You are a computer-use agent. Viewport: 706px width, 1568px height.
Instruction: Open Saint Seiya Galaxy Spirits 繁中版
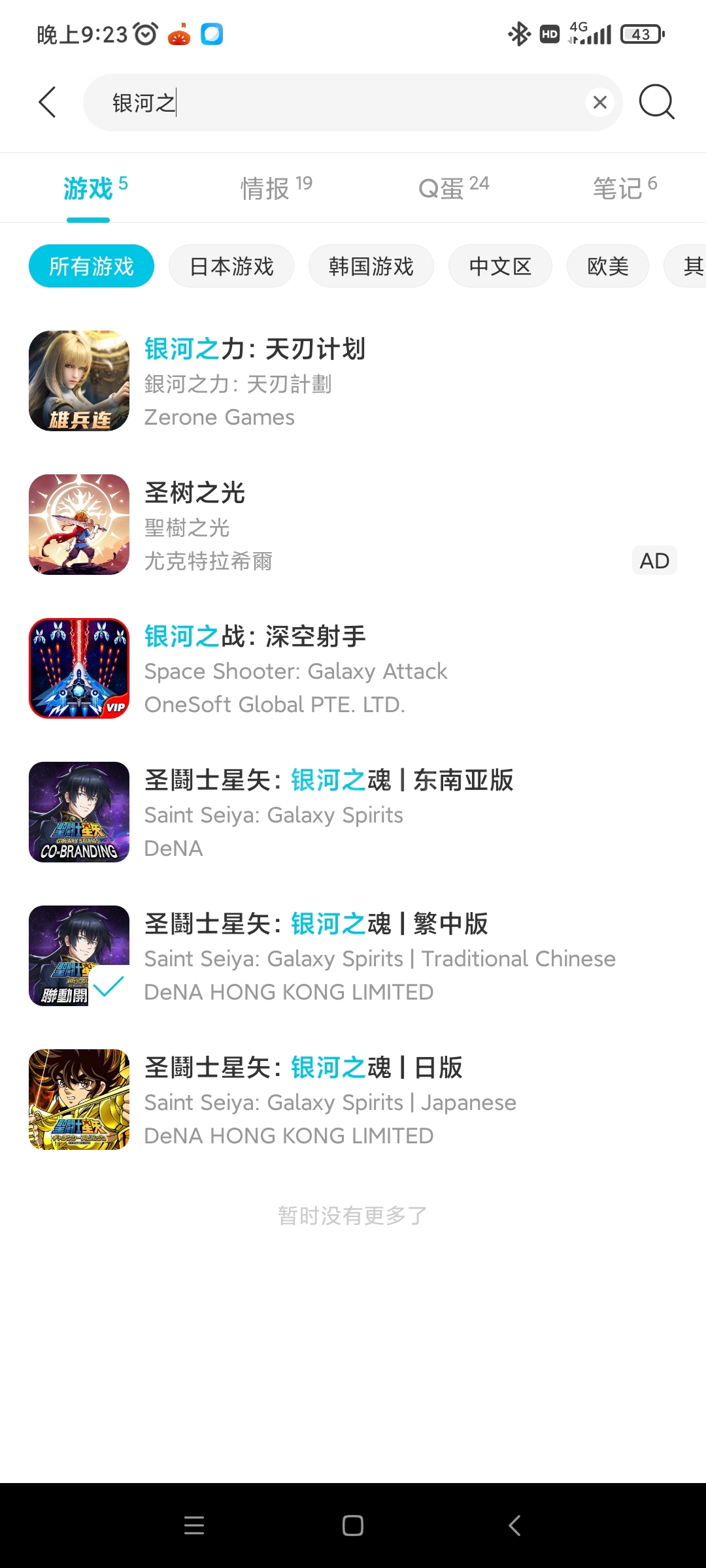point(353,956)
